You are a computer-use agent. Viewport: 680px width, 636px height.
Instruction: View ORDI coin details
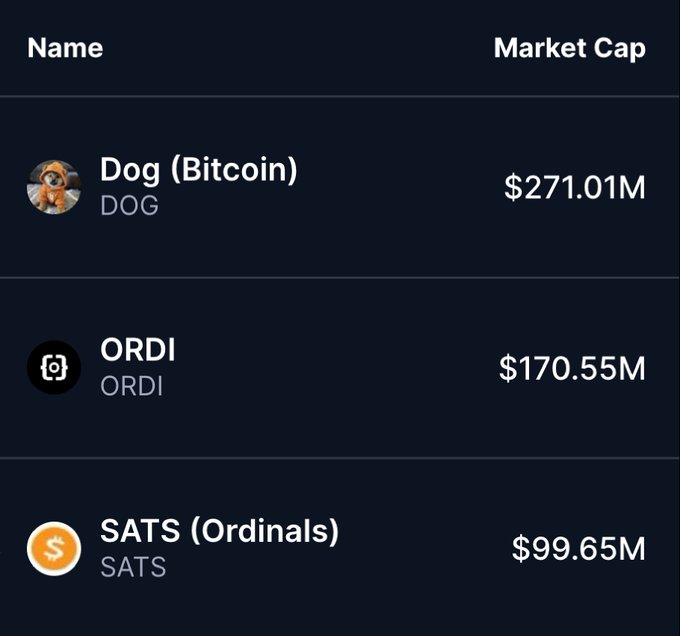point(138,368)
